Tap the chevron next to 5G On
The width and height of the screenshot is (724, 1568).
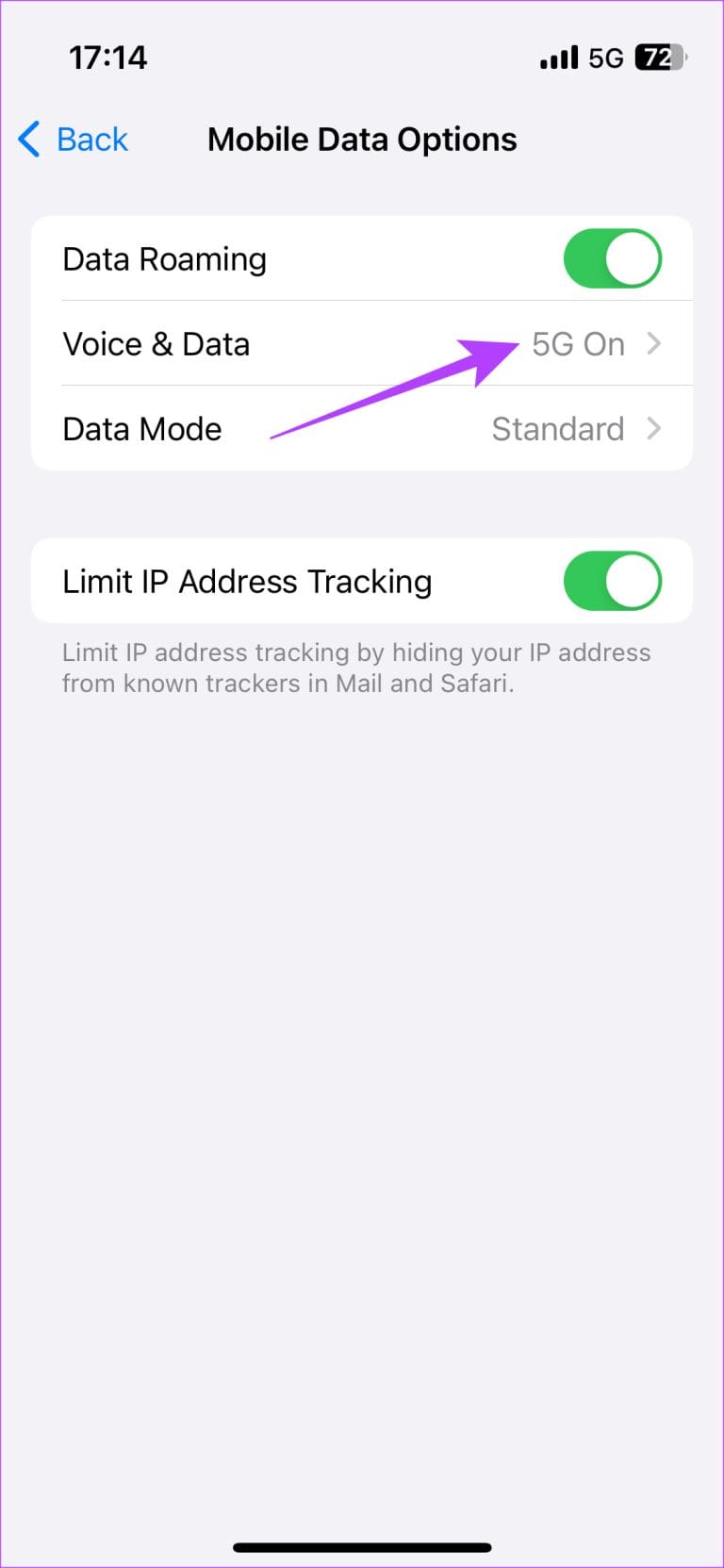point(654,344)
